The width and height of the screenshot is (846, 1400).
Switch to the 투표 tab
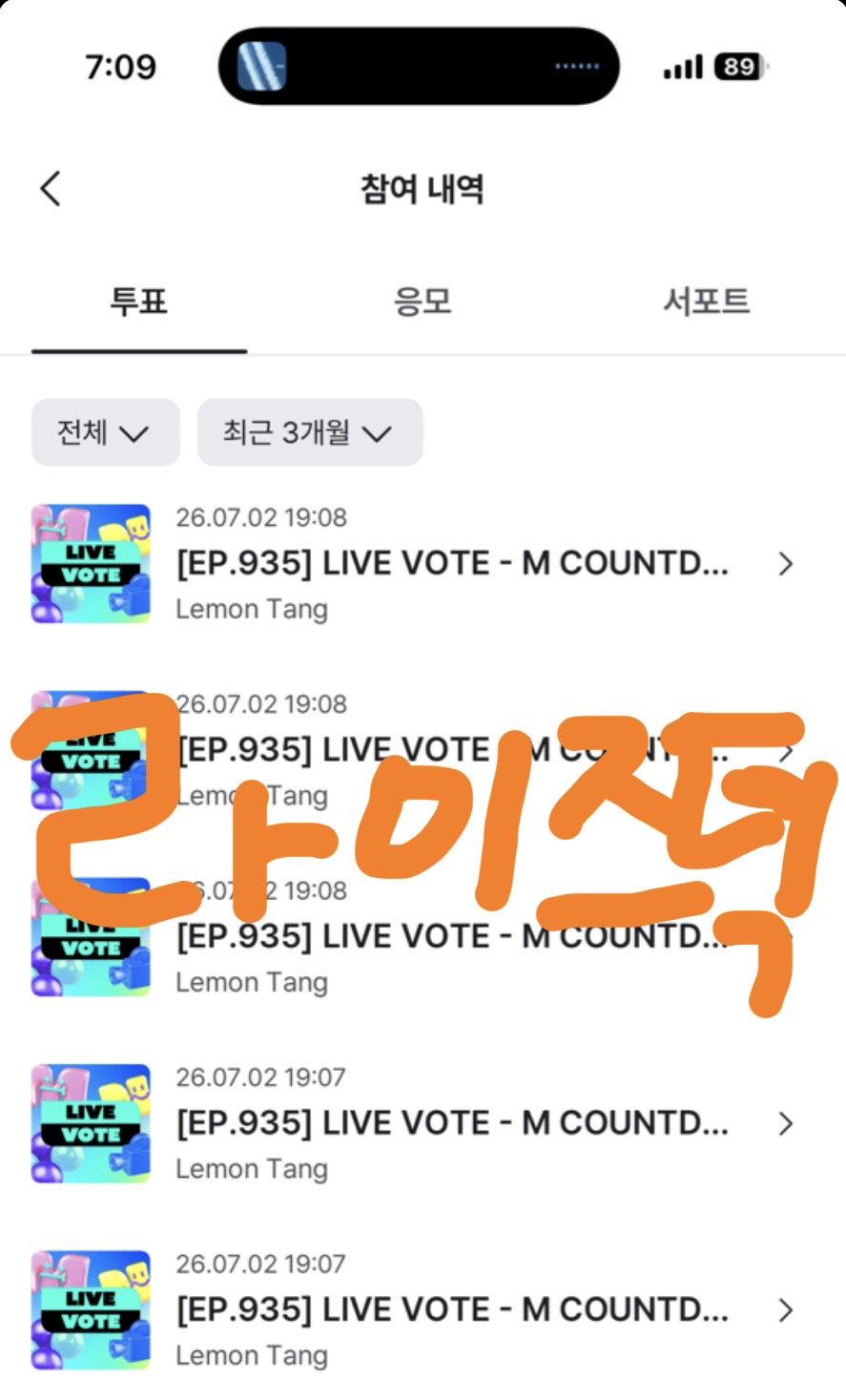coord(139,302)
